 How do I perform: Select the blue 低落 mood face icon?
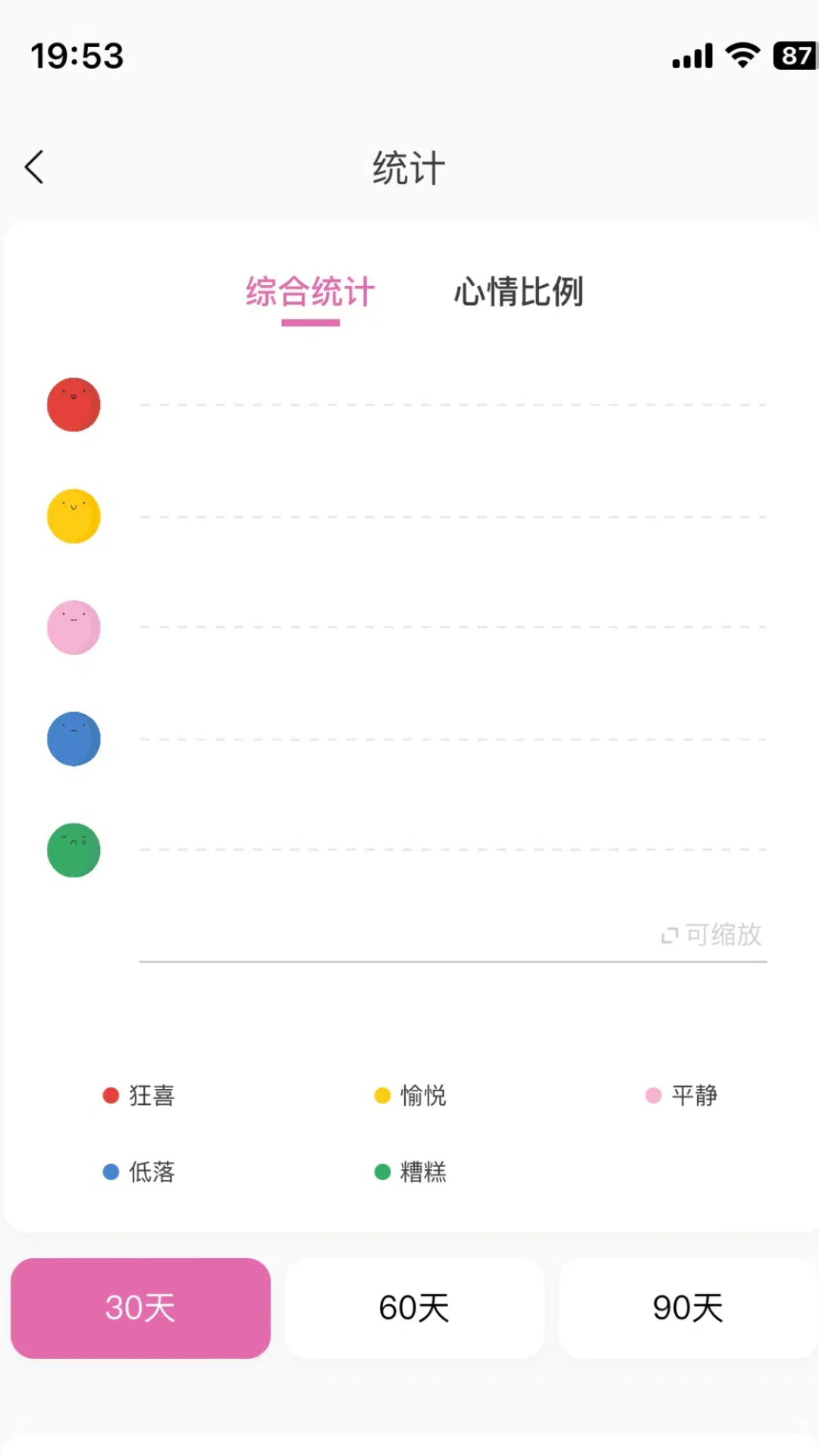[x=73, y=739]
